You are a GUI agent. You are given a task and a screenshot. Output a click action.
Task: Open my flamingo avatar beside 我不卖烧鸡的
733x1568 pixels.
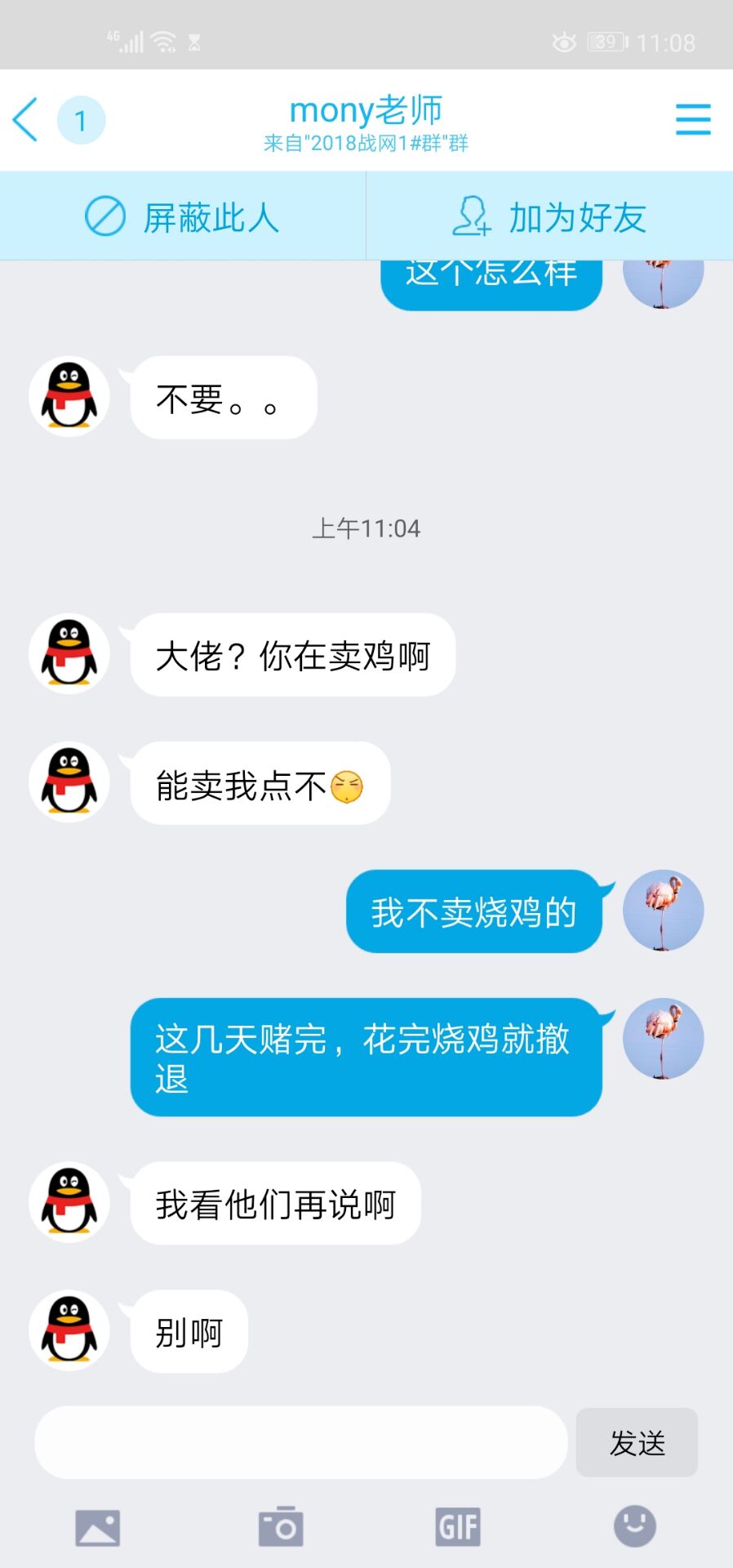(663, 911)
